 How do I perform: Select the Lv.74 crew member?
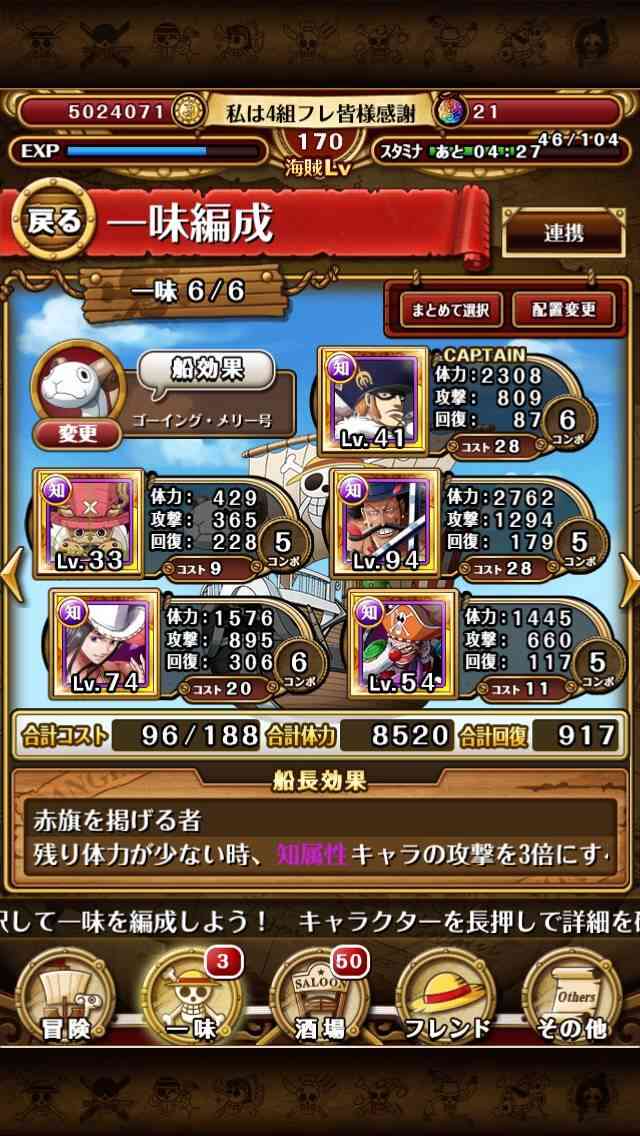click(x=105, y=643)
